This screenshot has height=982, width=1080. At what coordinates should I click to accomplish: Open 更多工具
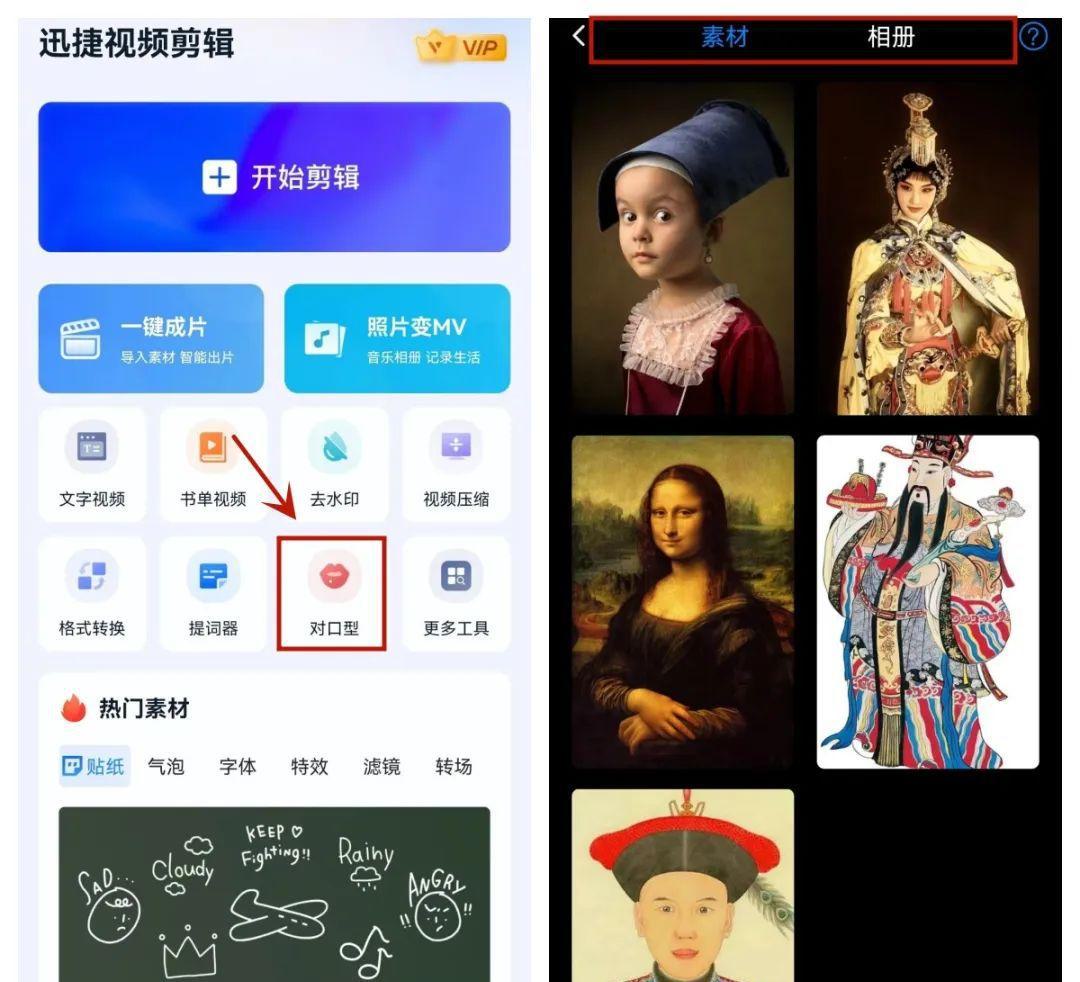pos(456,594)
